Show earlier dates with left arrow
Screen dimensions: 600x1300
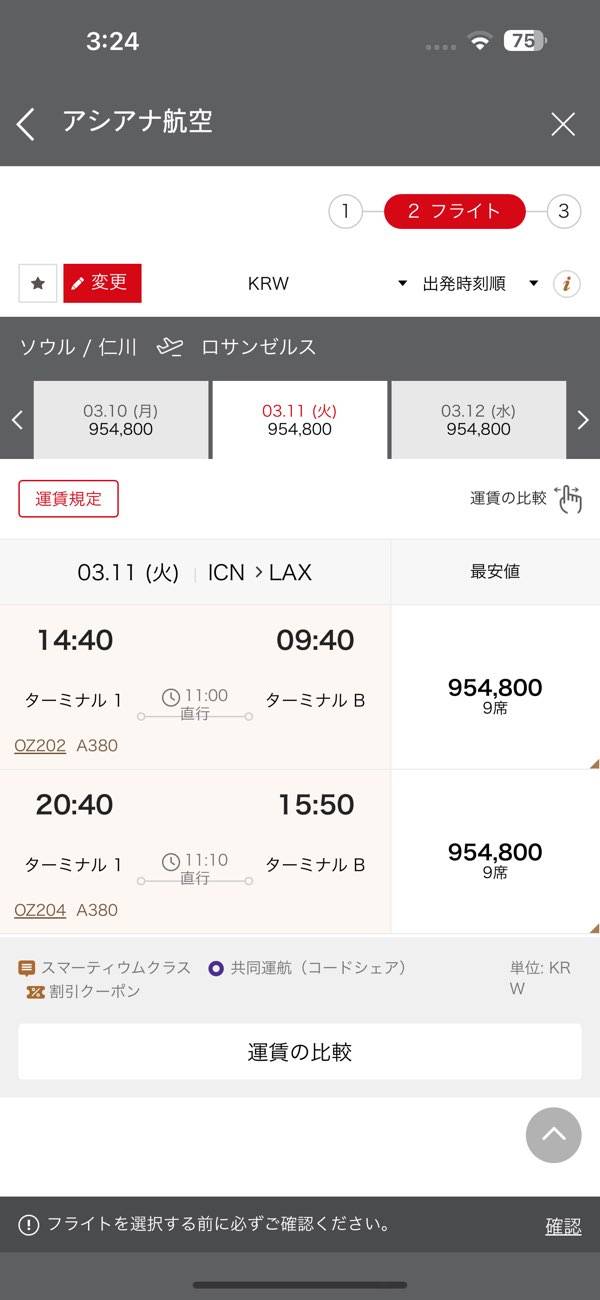tap(16, 420)
